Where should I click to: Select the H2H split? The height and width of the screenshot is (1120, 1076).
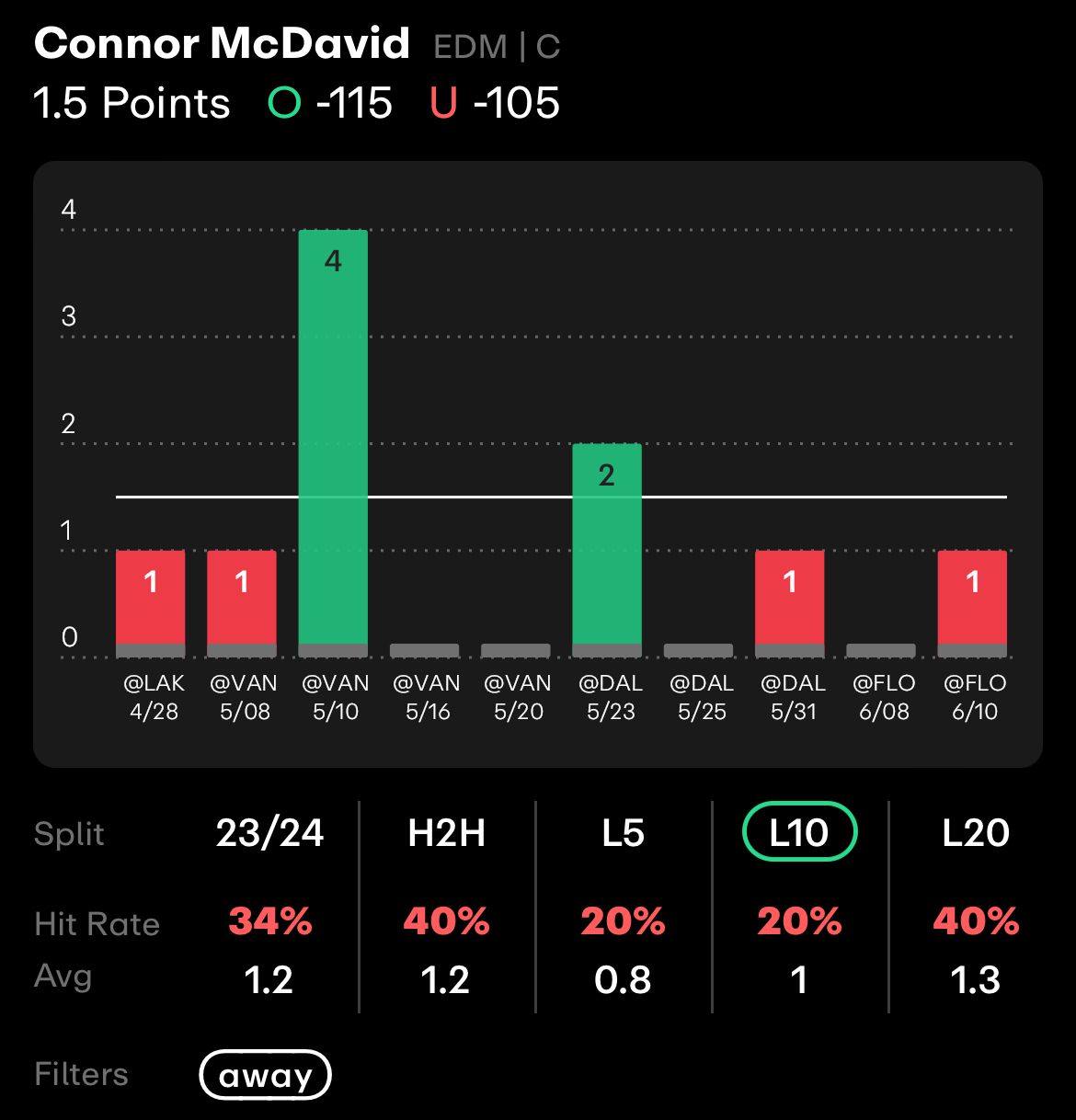tap(446, 833)
